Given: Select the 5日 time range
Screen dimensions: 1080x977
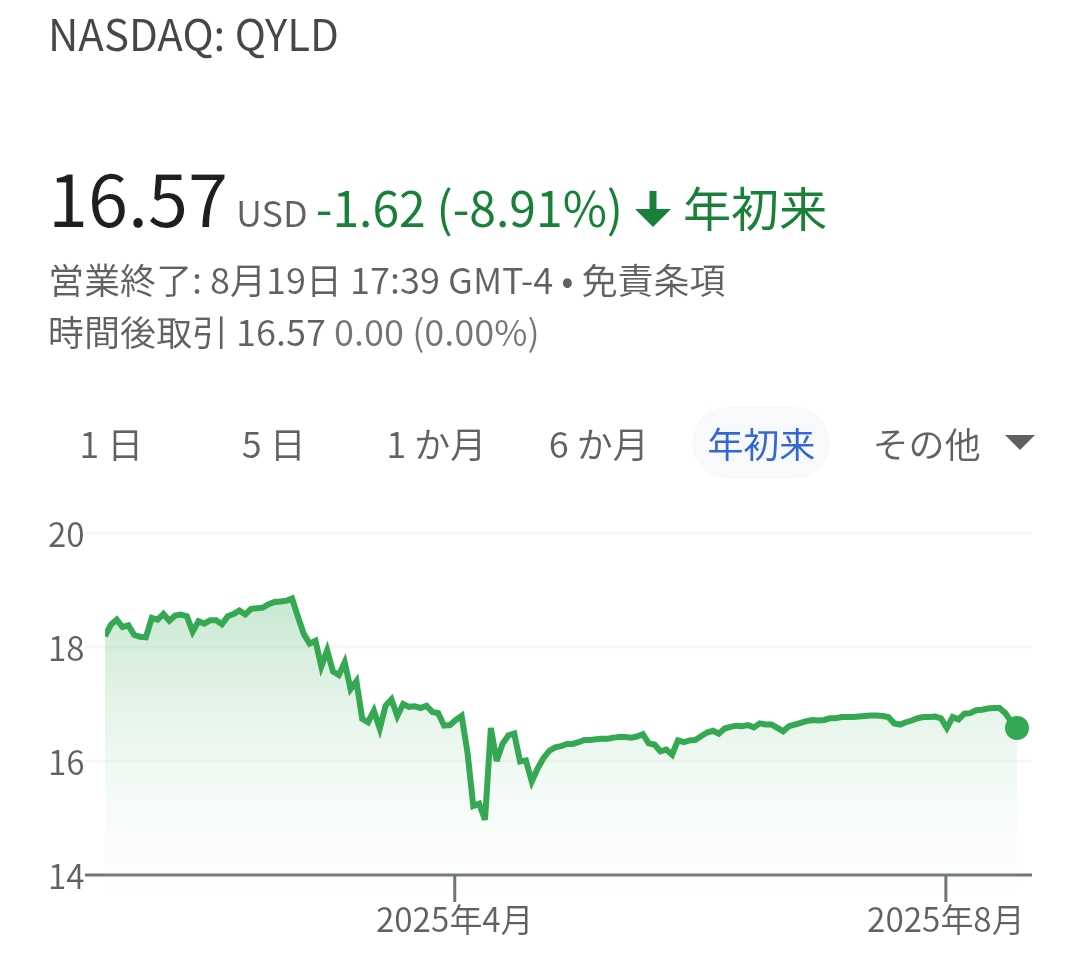Looking at the screenshot, I should point(272,445).
